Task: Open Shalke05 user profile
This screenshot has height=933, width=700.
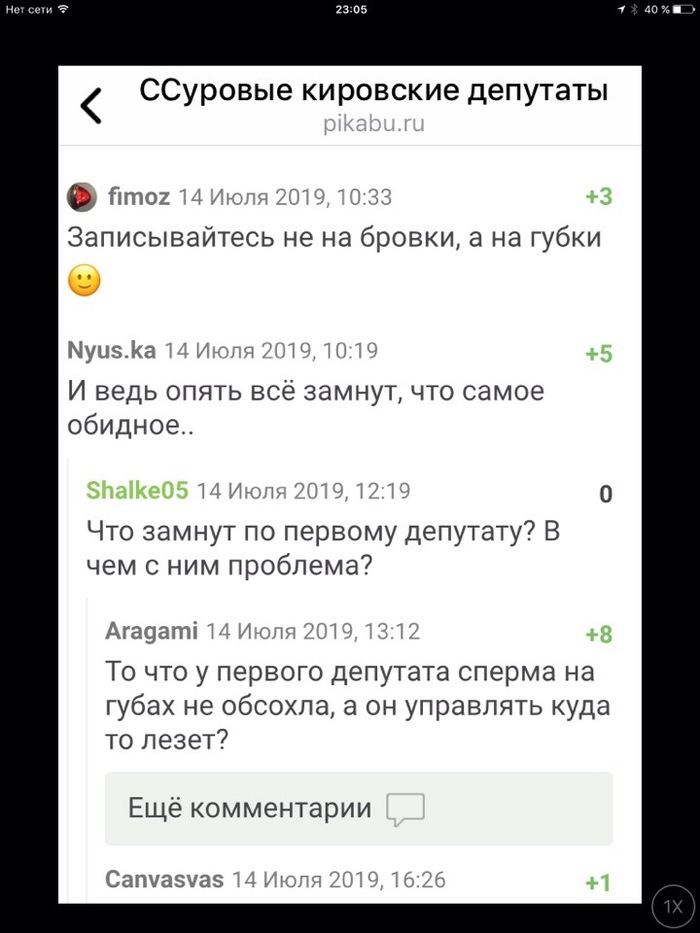Action: tap(137, 491)
